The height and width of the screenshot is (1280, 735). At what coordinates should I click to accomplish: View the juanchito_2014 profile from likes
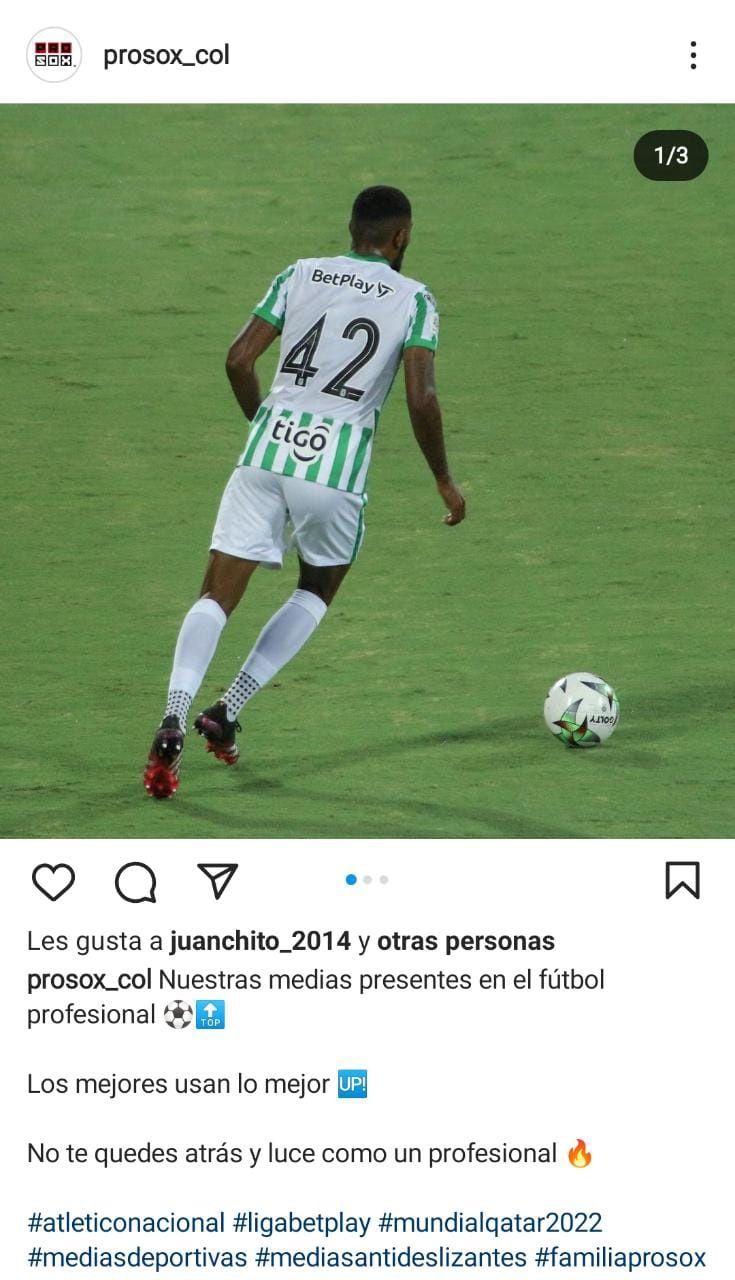[x=260, y=941]
